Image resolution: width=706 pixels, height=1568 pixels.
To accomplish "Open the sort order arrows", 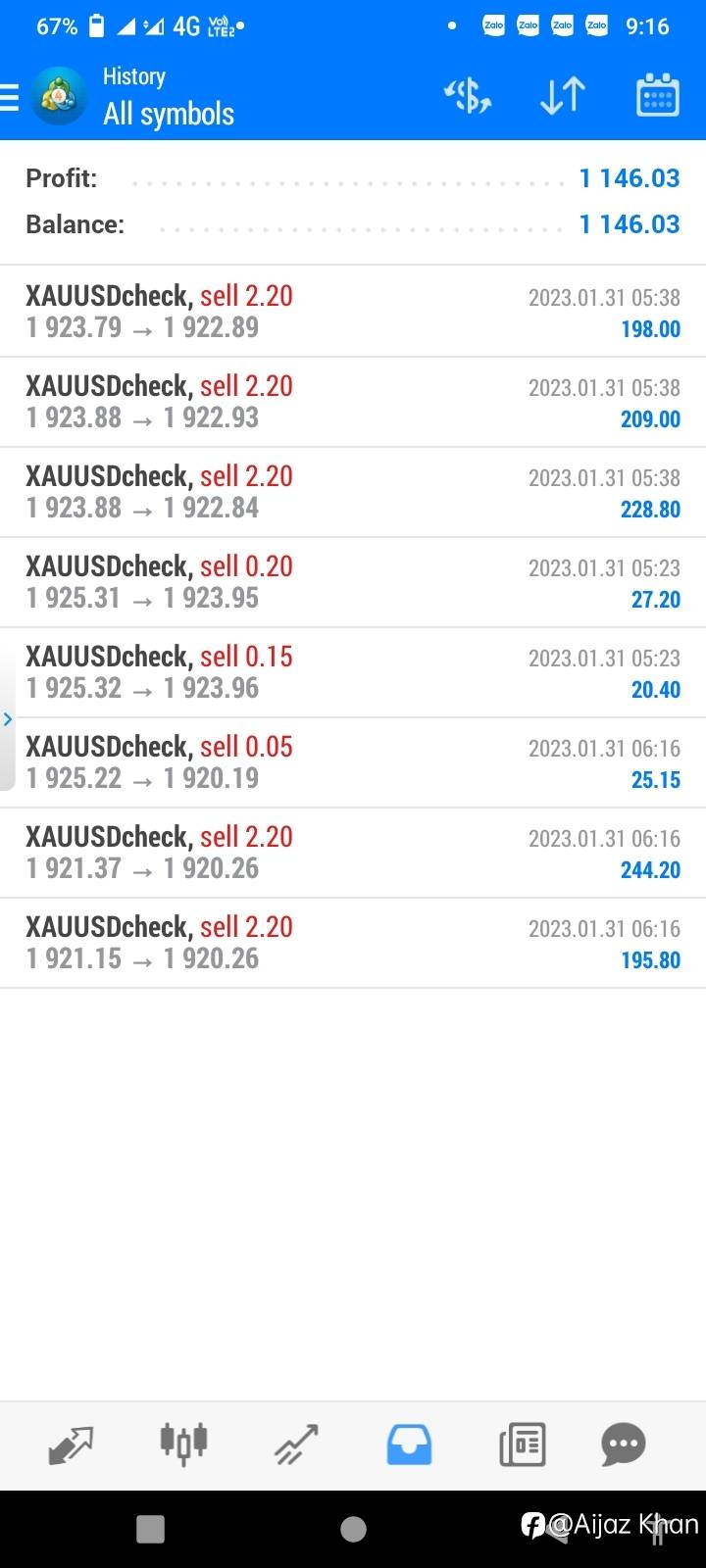I will [x=563, y=96].
